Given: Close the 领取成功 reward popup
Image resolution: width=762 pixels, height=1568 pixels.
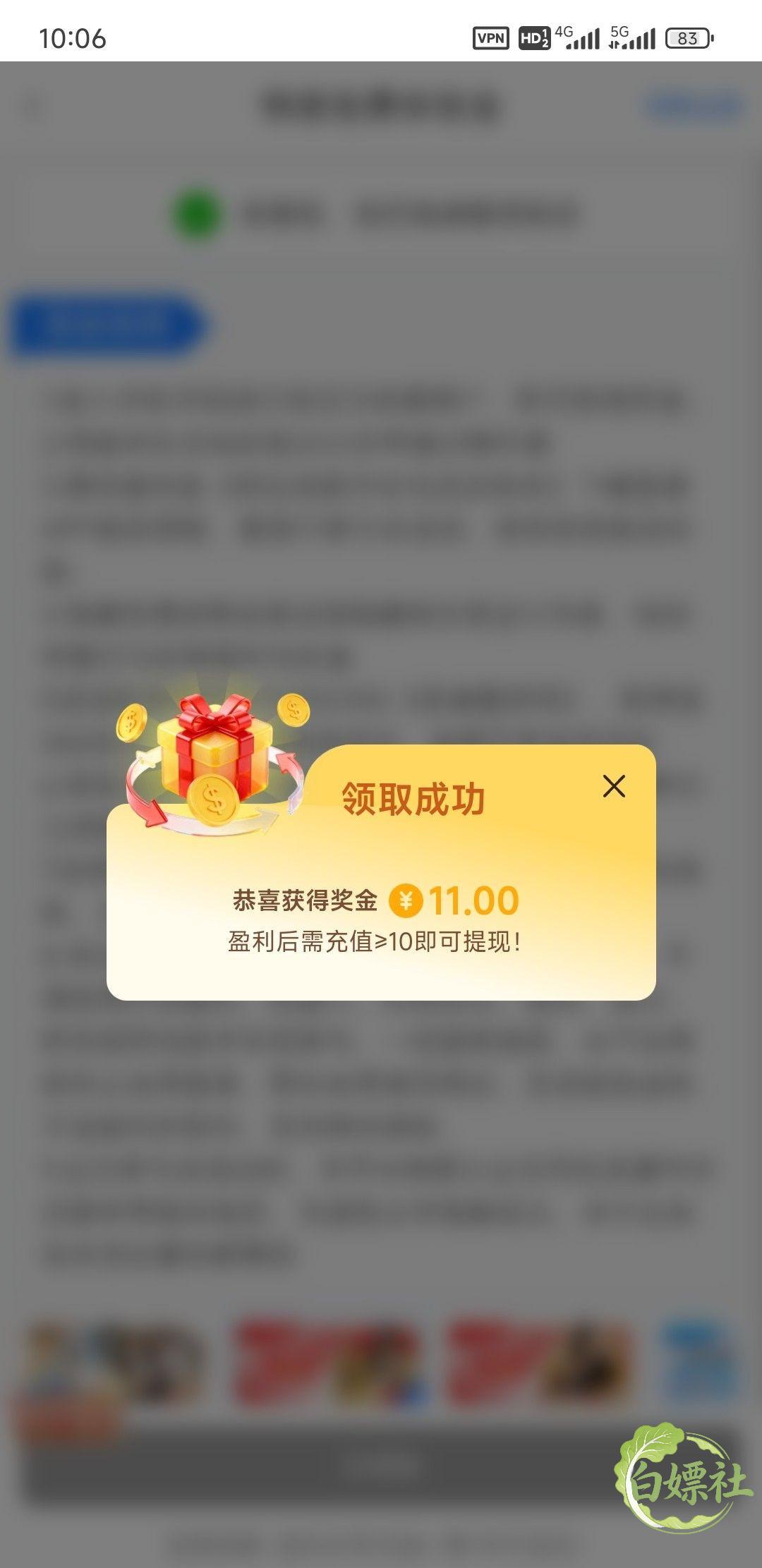Looking at the screenshot, I should click(x=614, y=786).
